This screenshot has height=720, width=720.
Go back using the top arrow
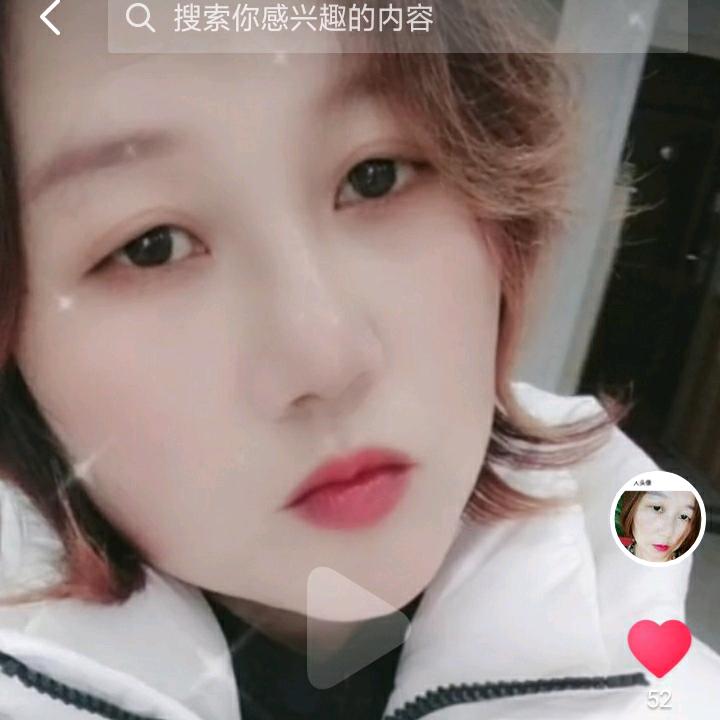pyautogui.click(x=50, y=18)
